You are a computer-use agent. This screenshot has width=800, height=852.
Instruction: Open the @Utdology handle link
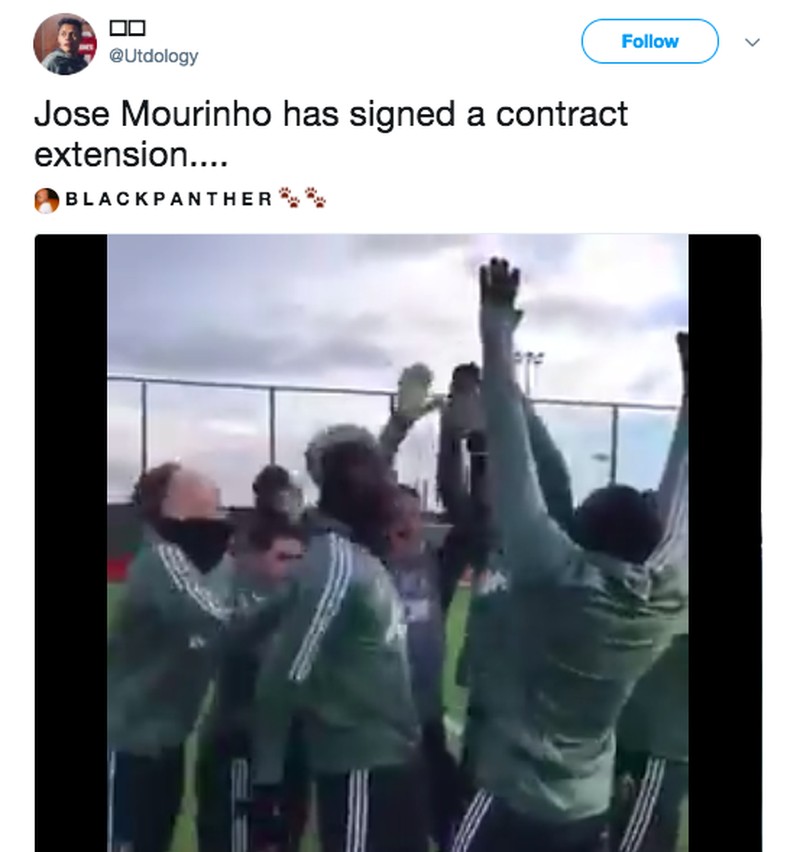(x=152, y=56)
